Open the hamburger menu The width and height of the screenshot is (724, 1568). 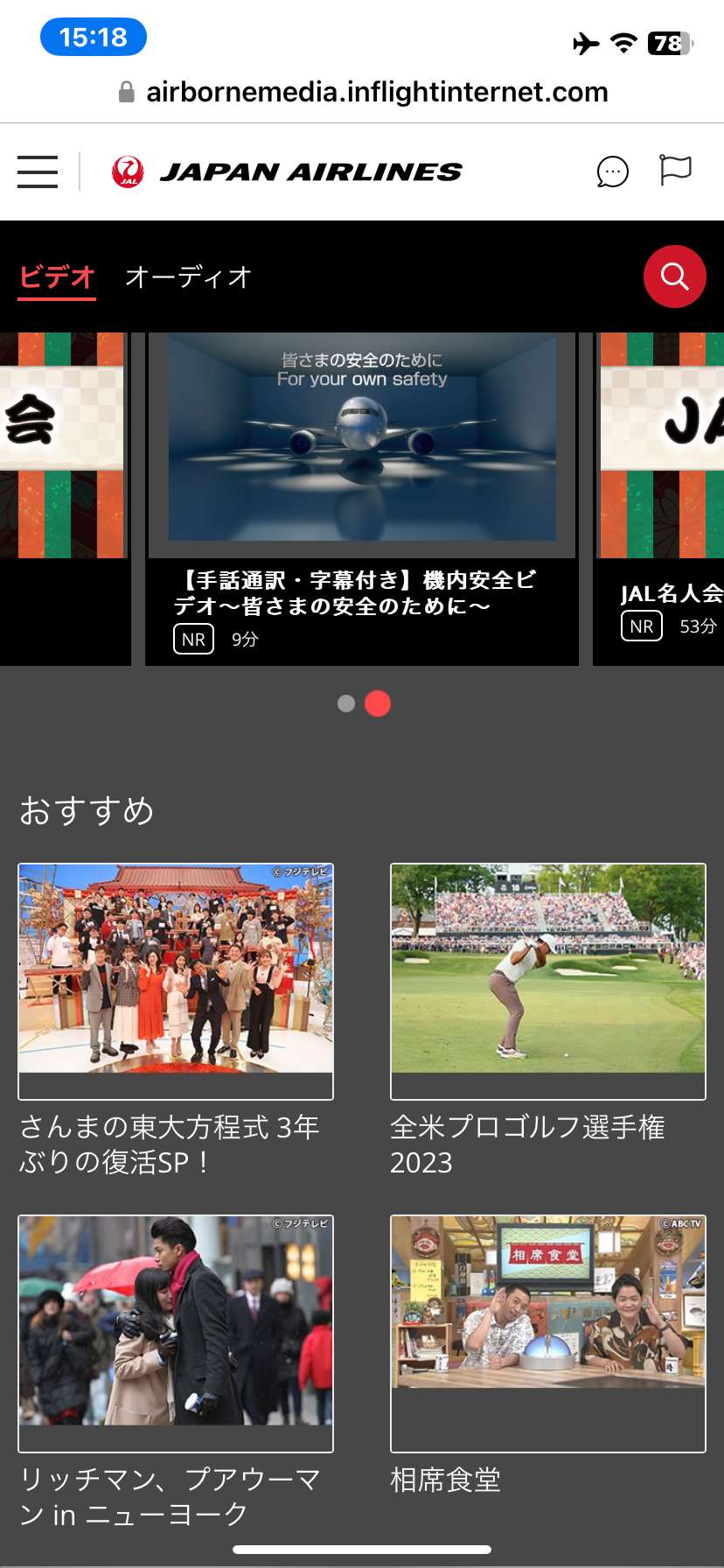point(38,171)
